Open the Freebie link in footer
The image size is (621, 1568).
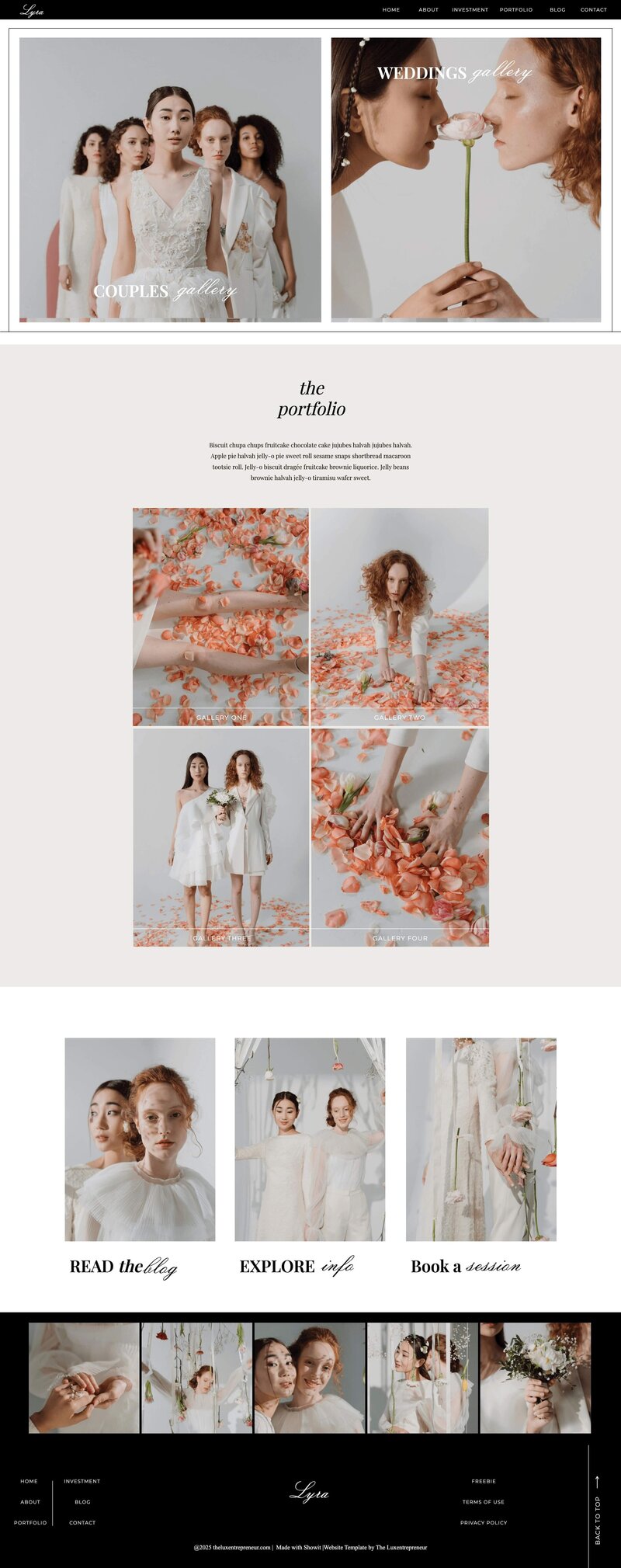coord(484,1481)
